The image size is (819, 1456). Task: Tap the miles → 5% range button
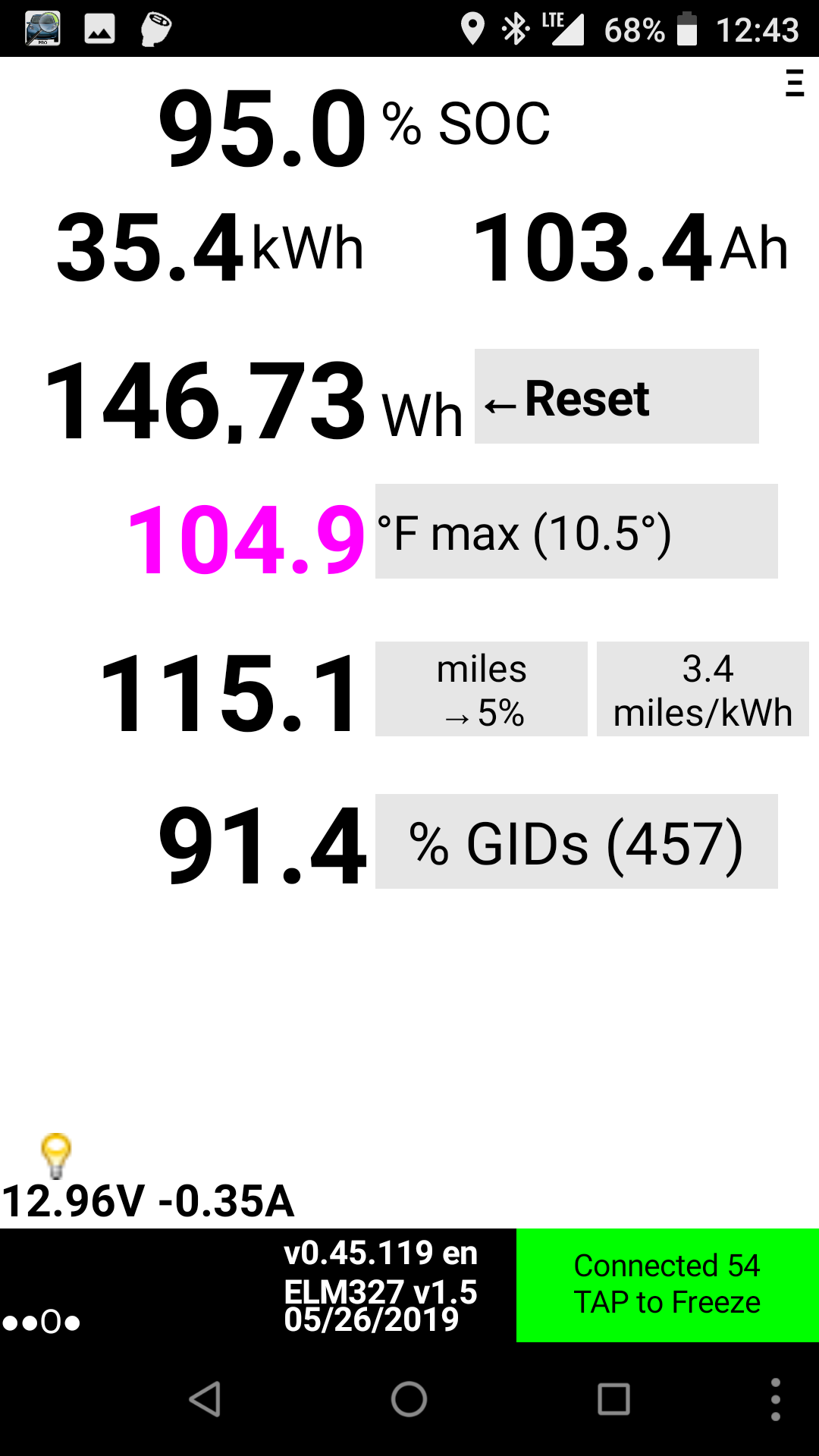481,689
